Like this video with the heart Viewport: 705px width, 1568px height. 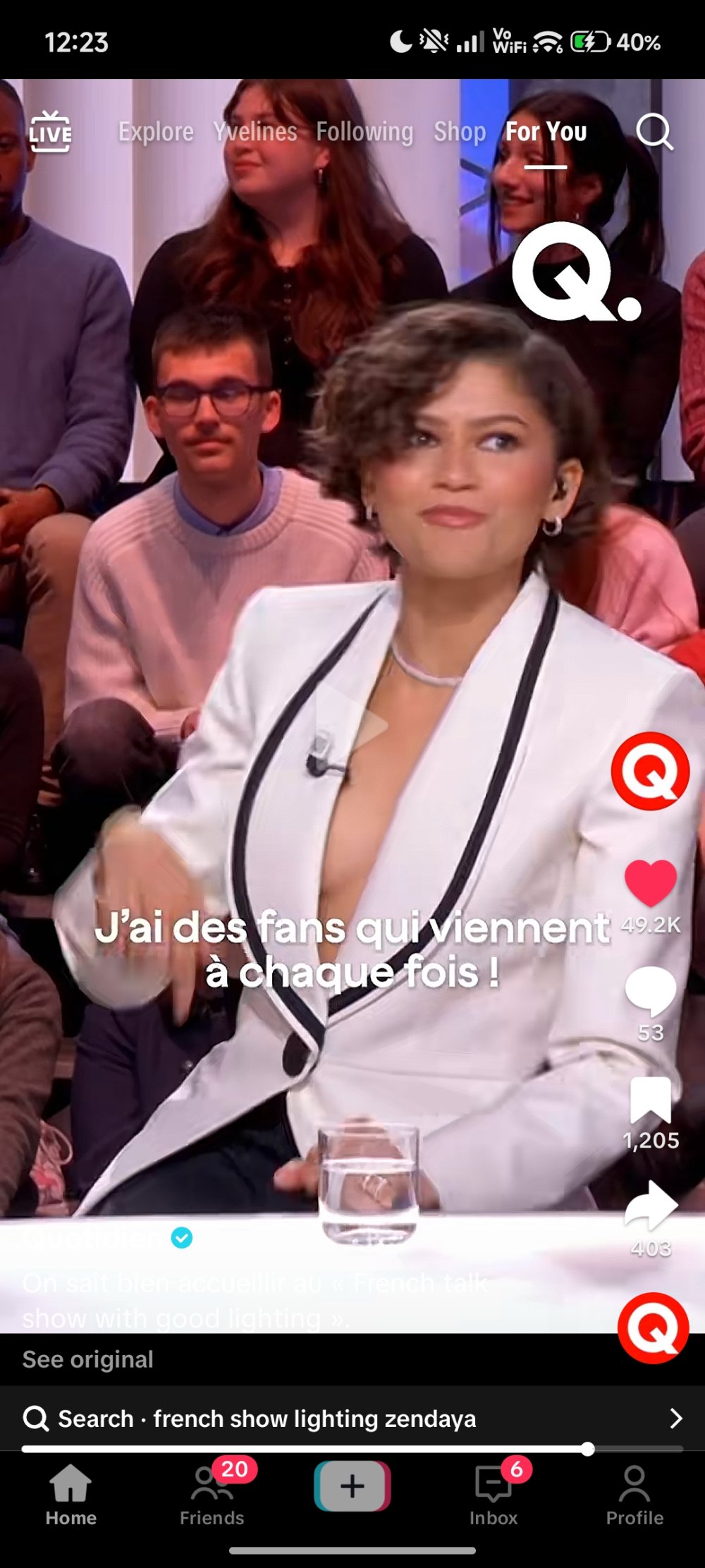[650, 883]
